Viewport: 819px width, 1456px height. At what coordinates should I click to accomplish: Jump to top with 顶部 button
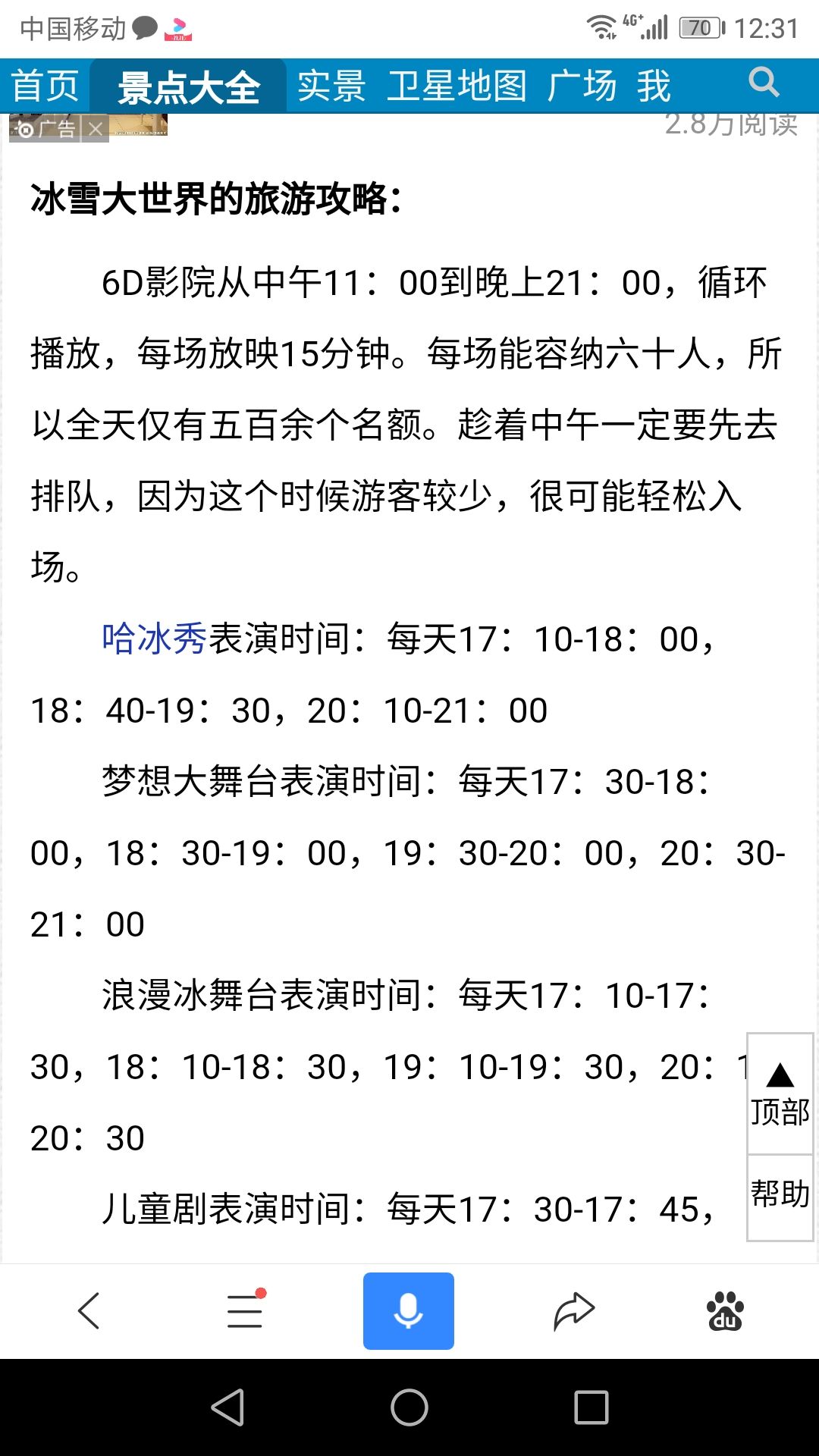(780, 1094)
